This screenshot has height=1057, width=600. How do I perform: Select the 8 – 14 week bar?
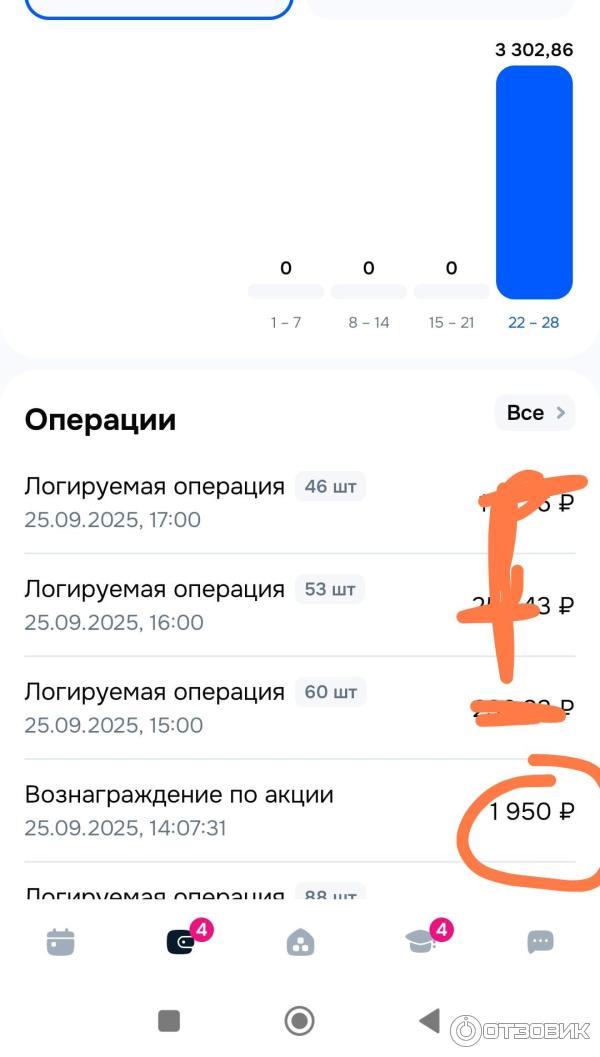368,290
